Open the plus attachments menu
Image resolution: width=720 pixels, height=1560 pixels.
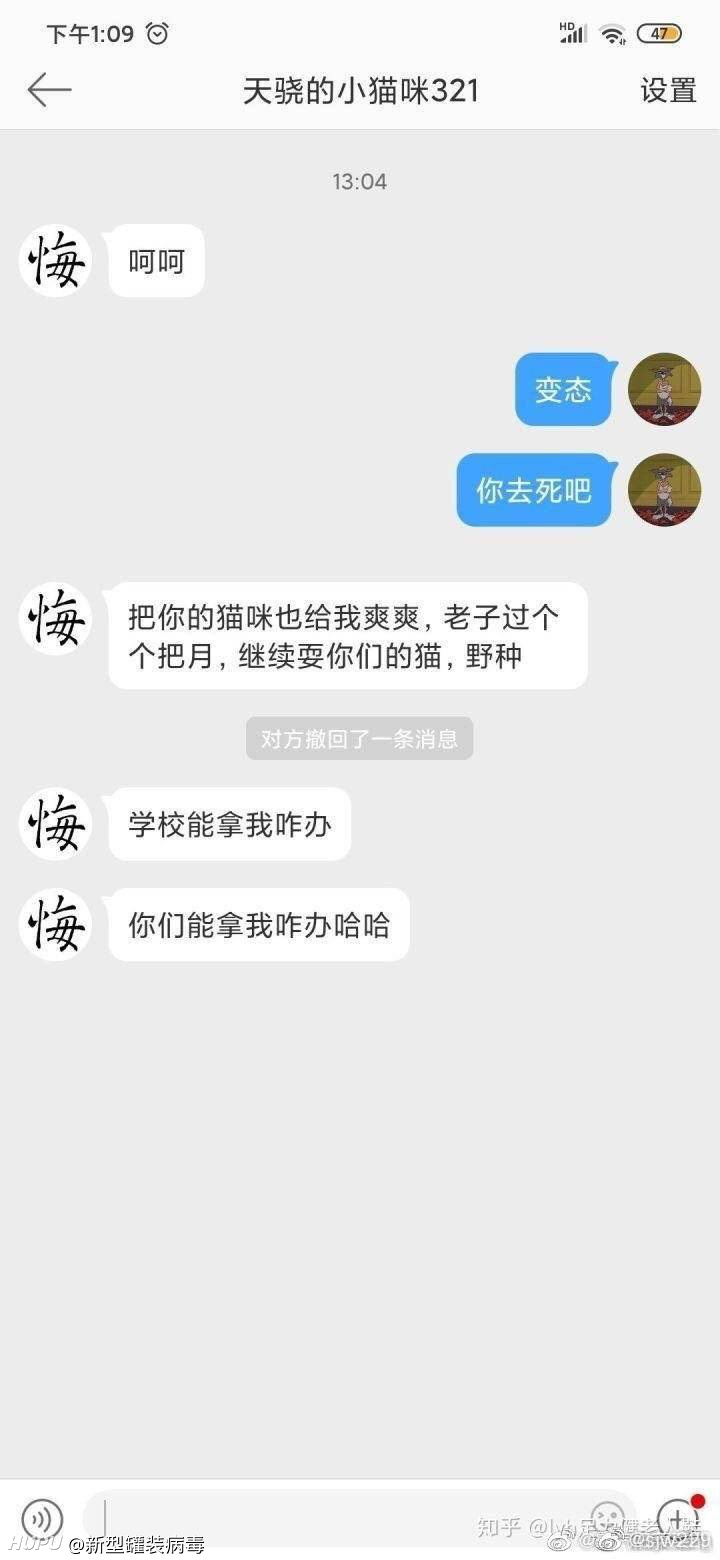(676, 1518)
